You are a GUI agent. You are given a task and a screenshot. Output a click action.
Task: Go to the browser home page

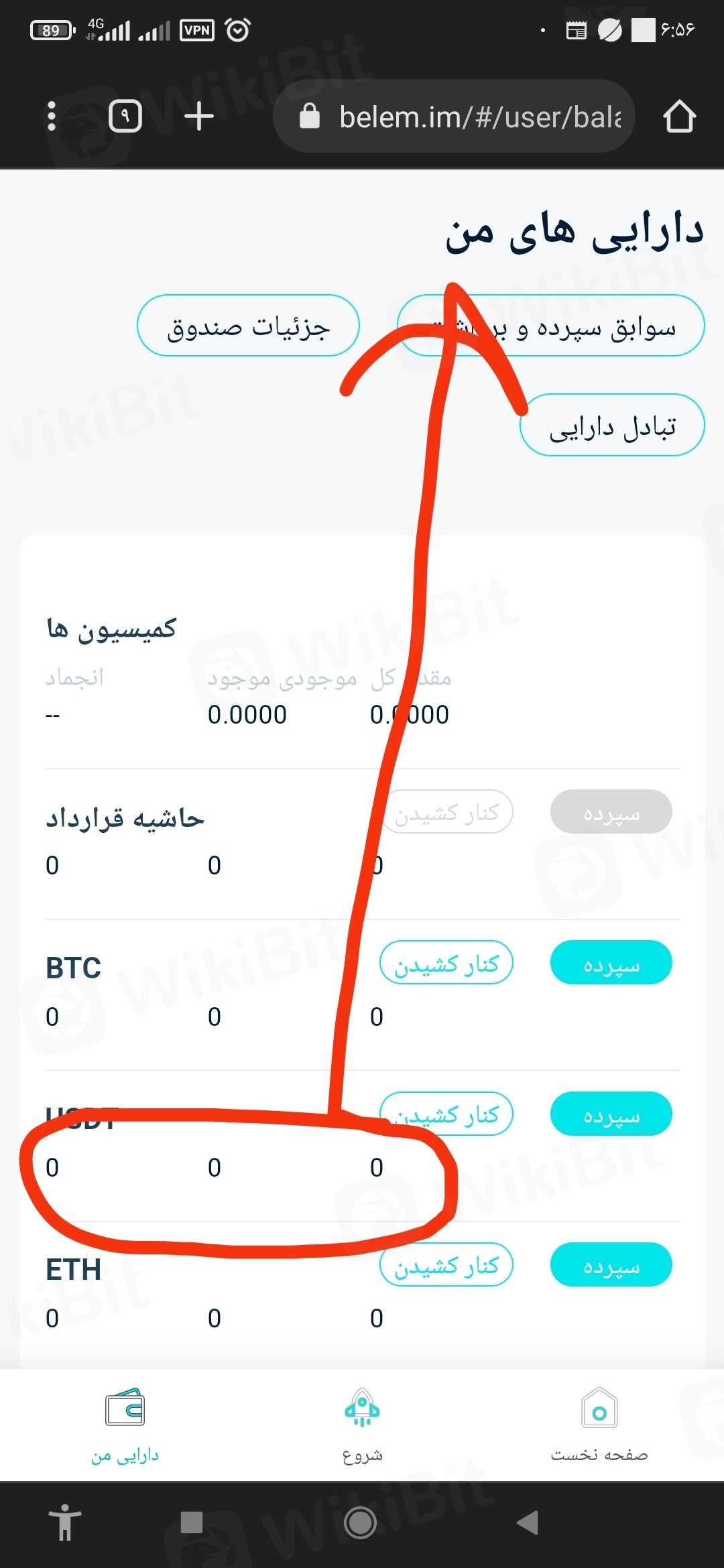[x=679, y=117]
